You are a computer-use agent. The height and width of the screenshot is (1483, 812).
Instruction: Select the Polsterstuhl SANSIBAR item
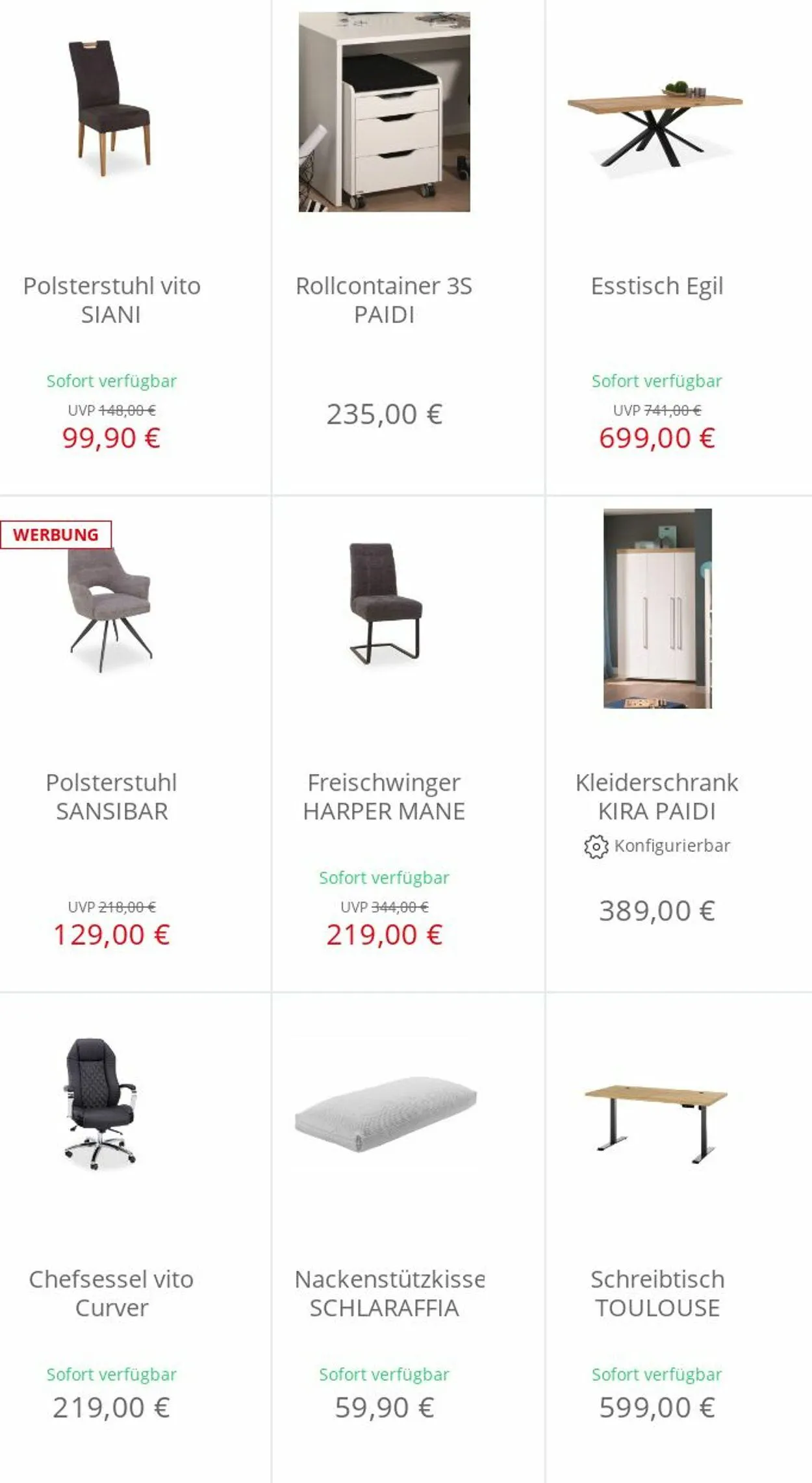112,796
